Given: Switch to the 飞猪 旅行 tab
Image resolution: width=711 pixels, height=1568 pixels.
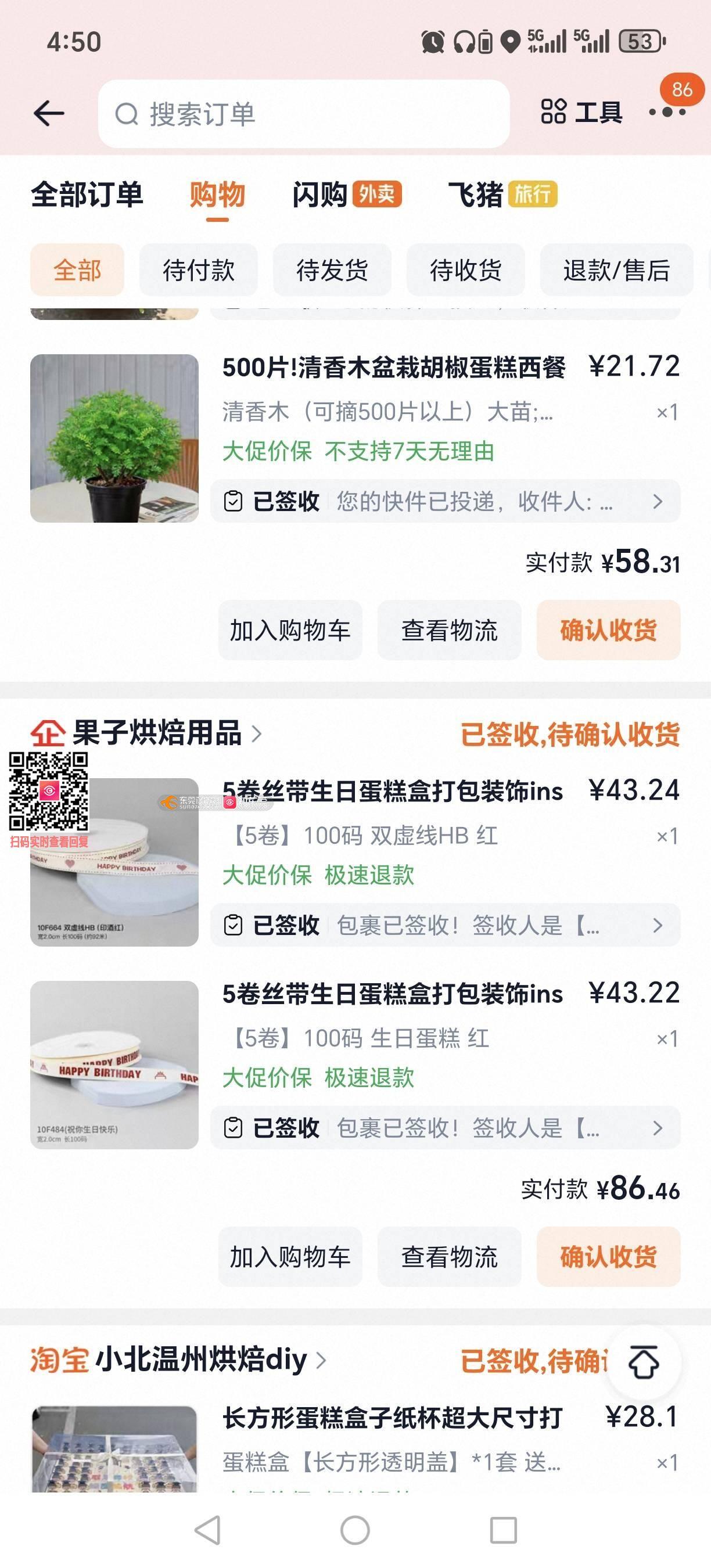Looking at the screenshot, I should point(502,195).
